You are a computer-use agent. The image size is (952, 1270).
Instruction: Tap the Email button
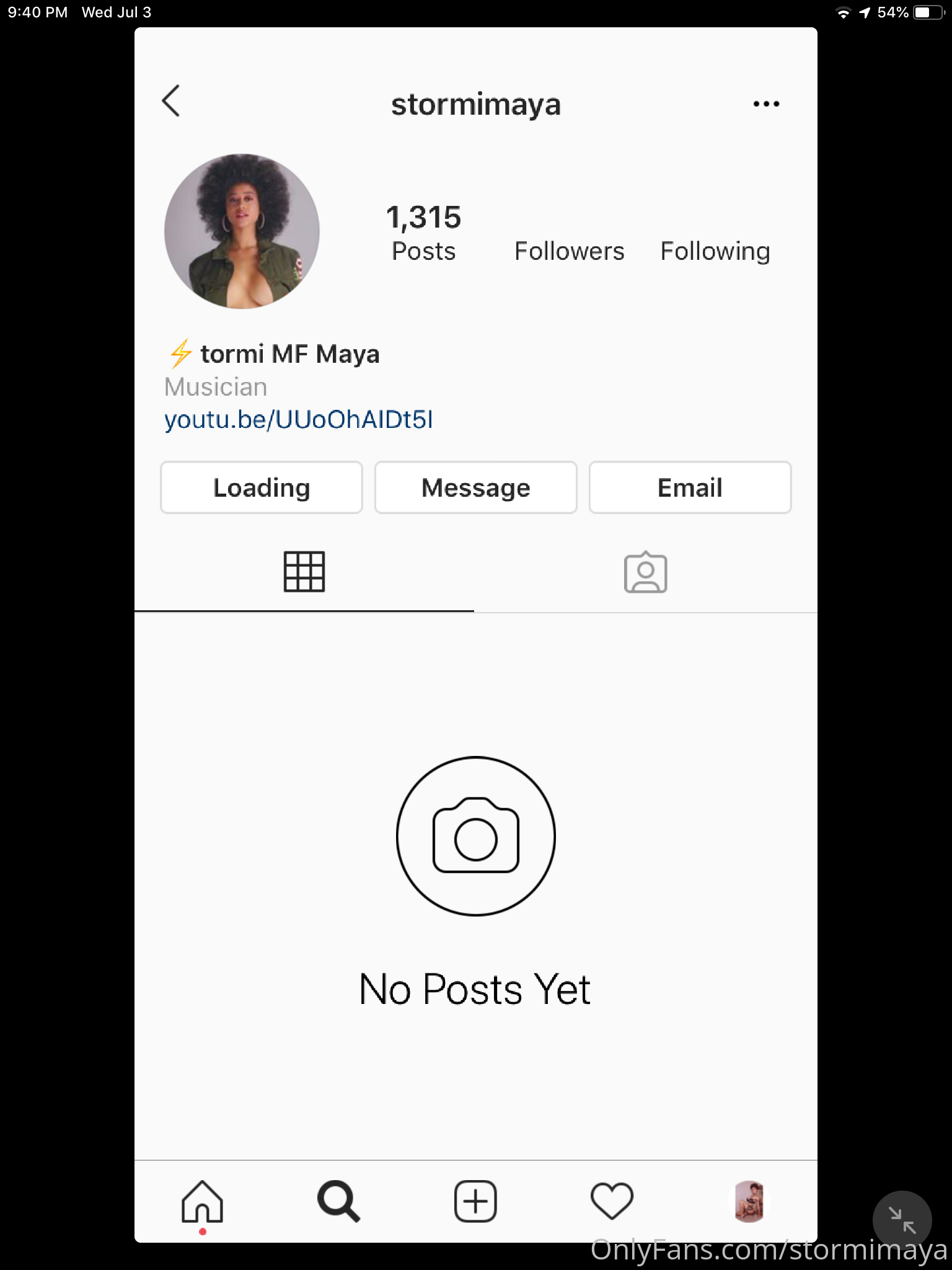[690, 487]
